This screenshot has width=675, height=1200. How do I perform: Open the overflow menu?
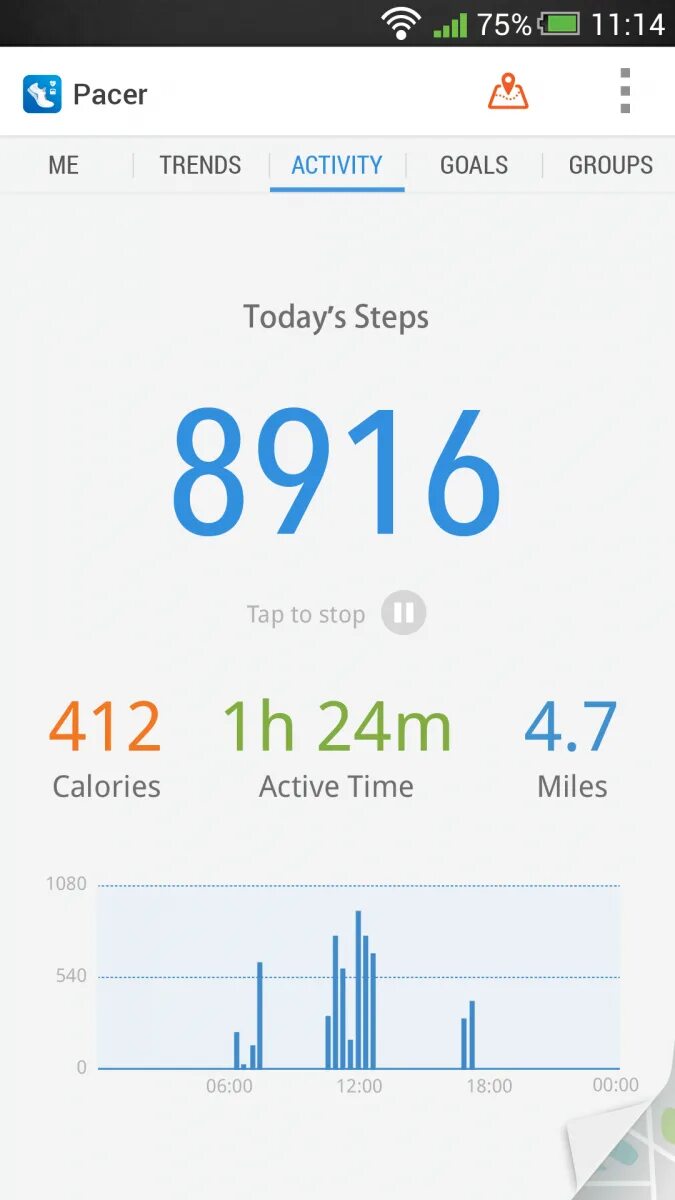[625, 92]
